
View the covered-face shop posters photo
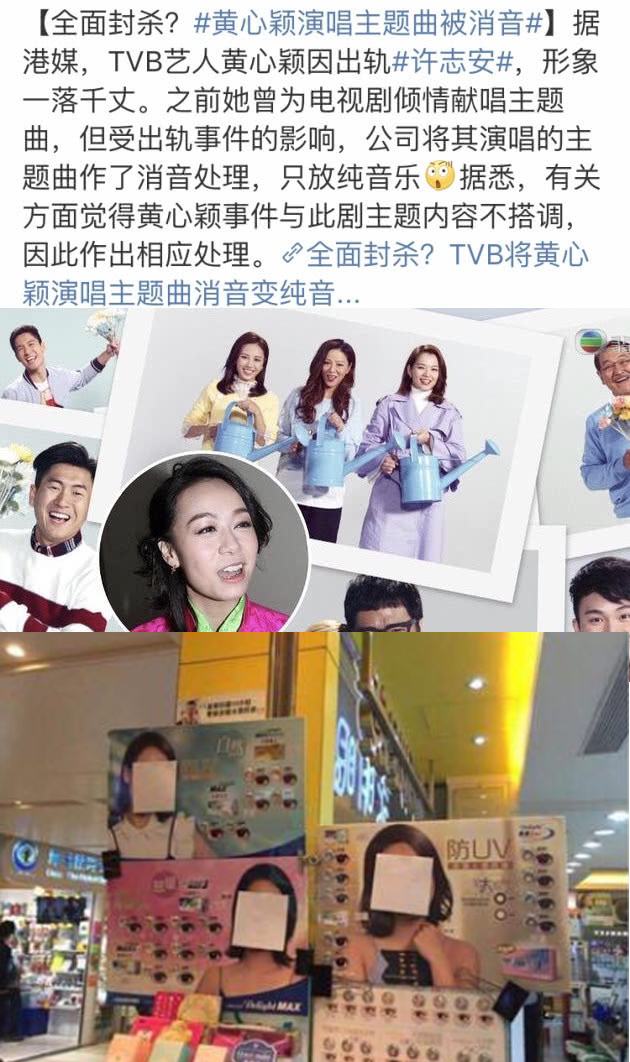(x=315, y=847)
